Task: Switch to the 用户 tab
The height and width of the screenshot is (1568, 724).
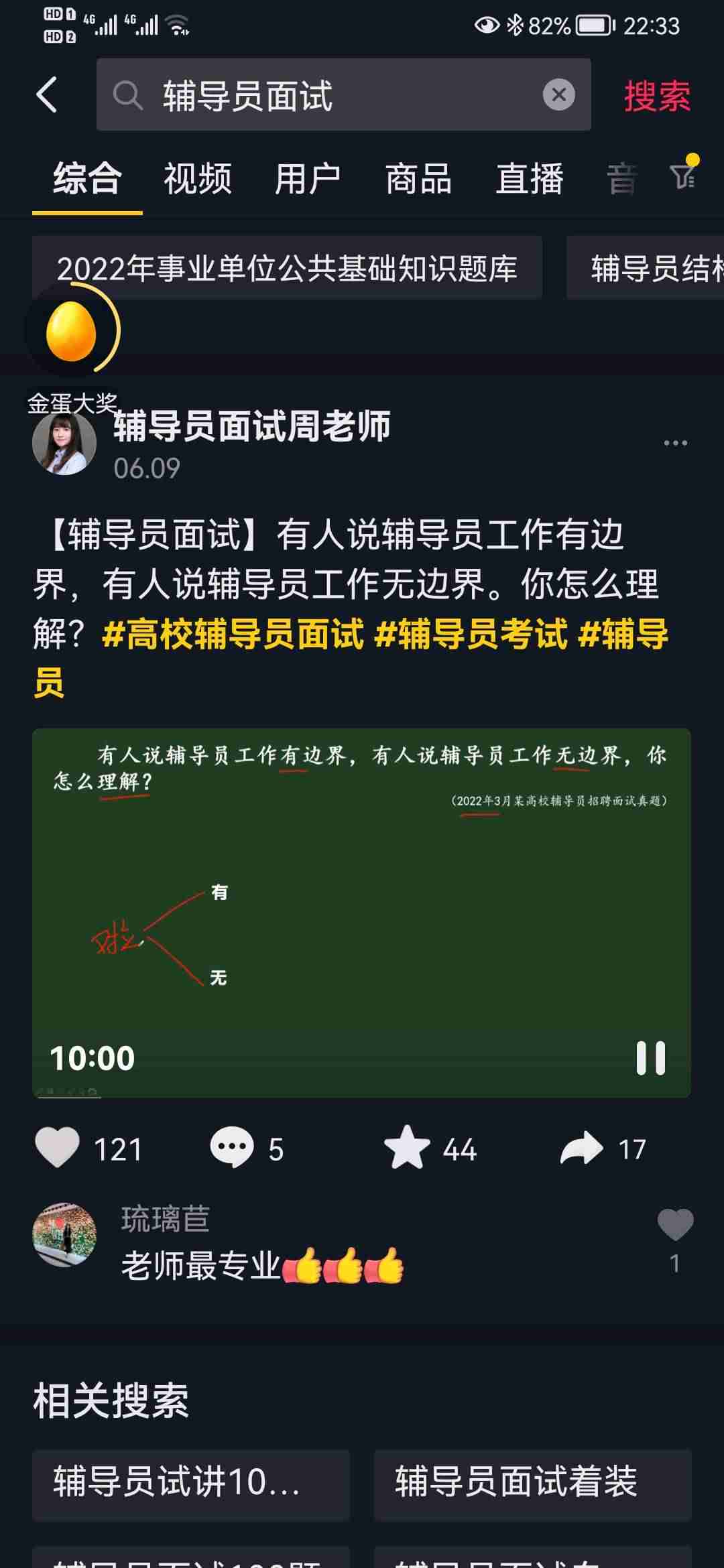Action: pos(308,179)
